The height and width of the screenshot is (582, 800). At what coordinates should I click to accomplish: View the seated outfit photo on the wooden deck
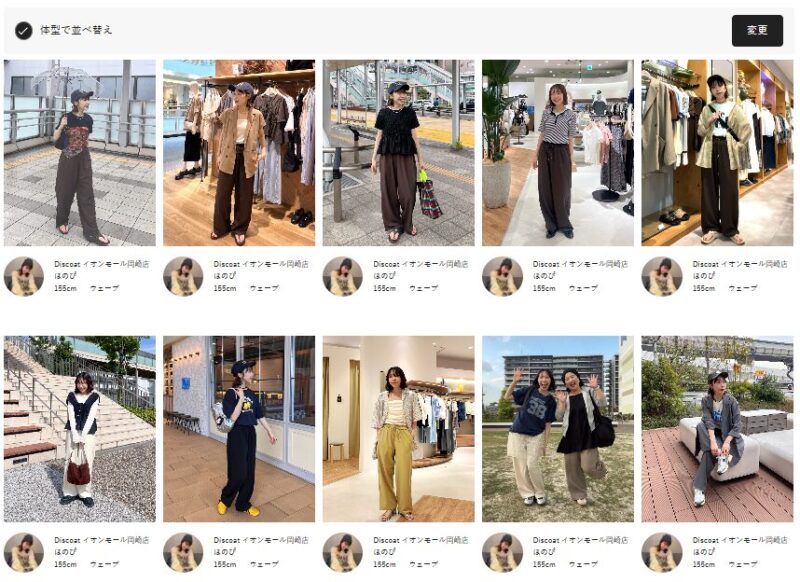717,428
